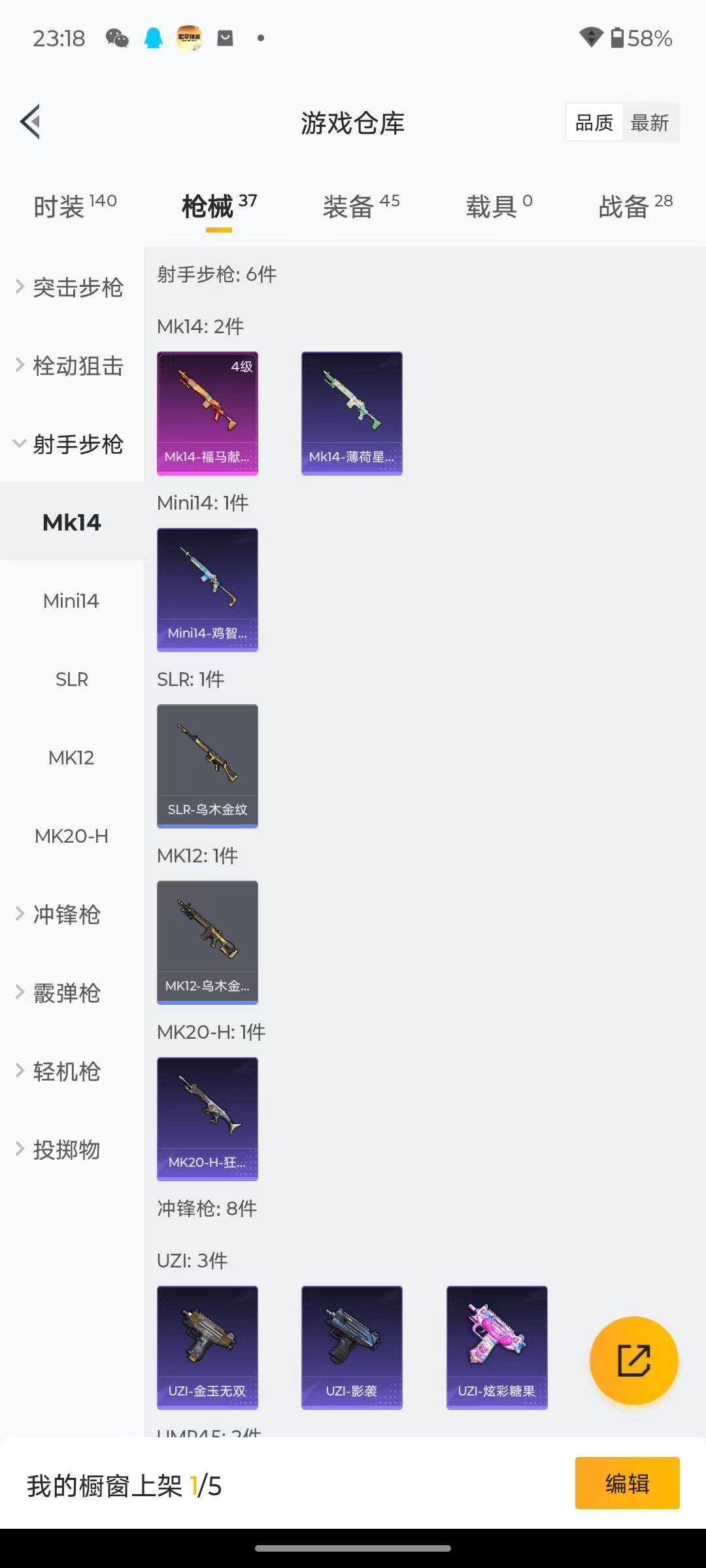This screenshot has height=1568, width=706.
Task: Open the game icon in the status bar
Action: click(x=189, y=38)
